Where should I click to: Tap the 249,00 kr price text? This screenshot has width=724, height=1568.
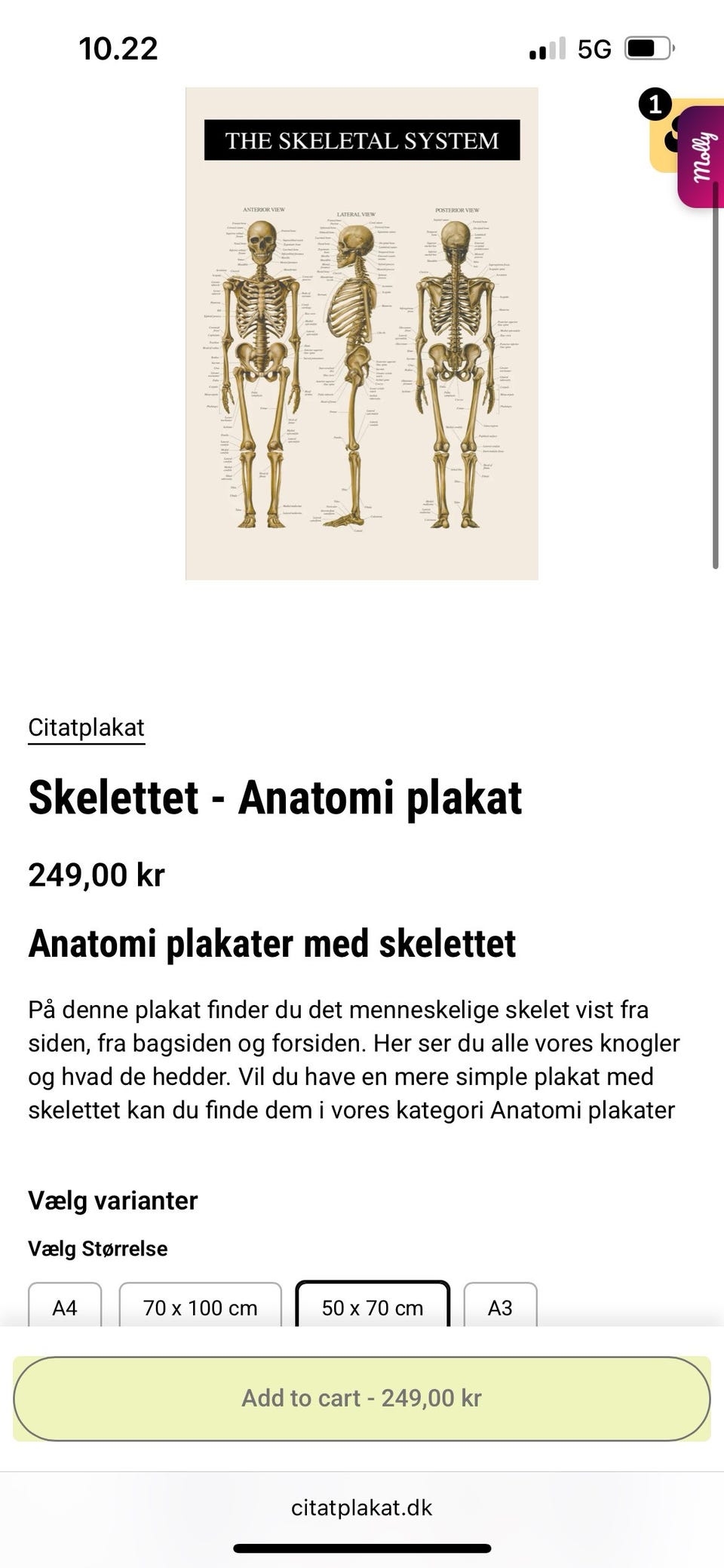click(x=97, y=876)
